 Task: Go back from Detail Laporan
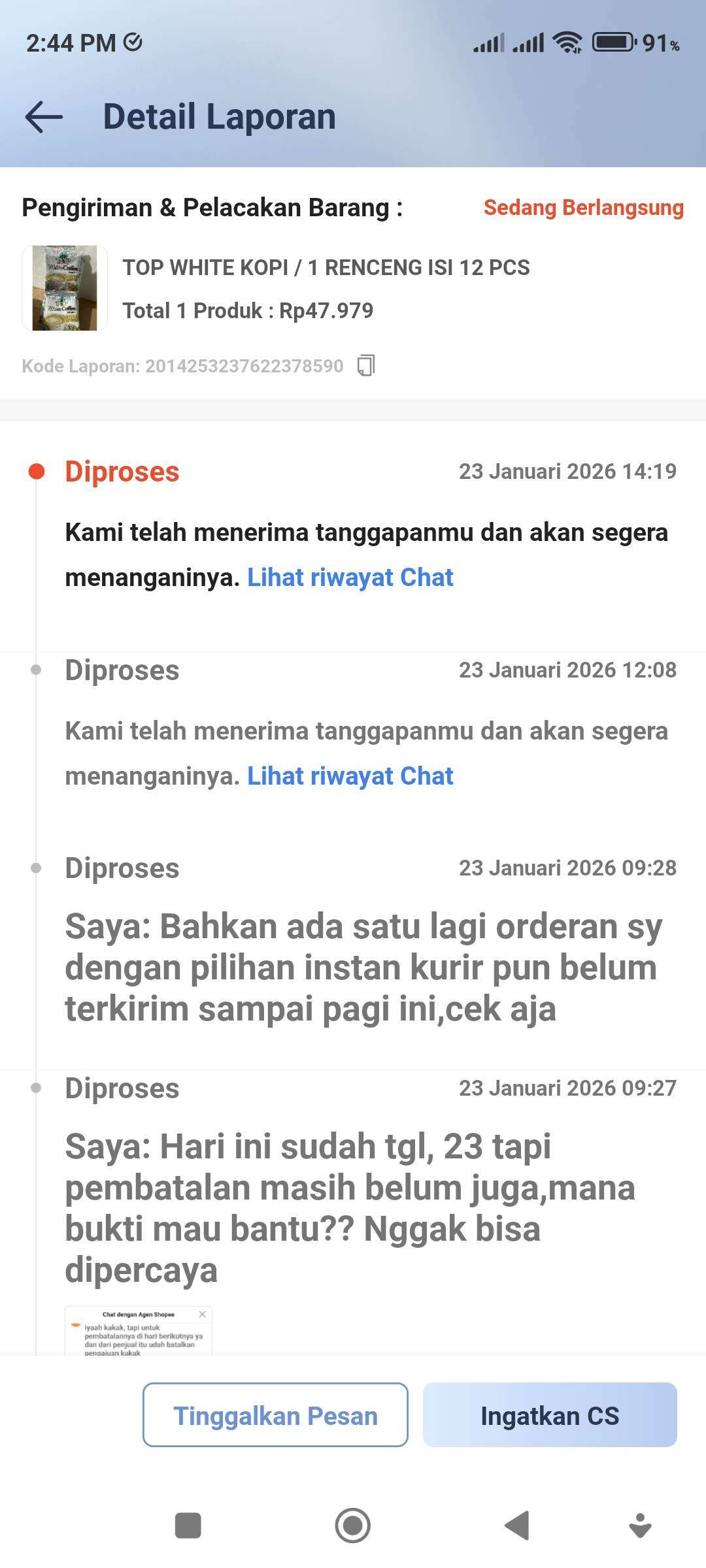click(x=44, y=118)
